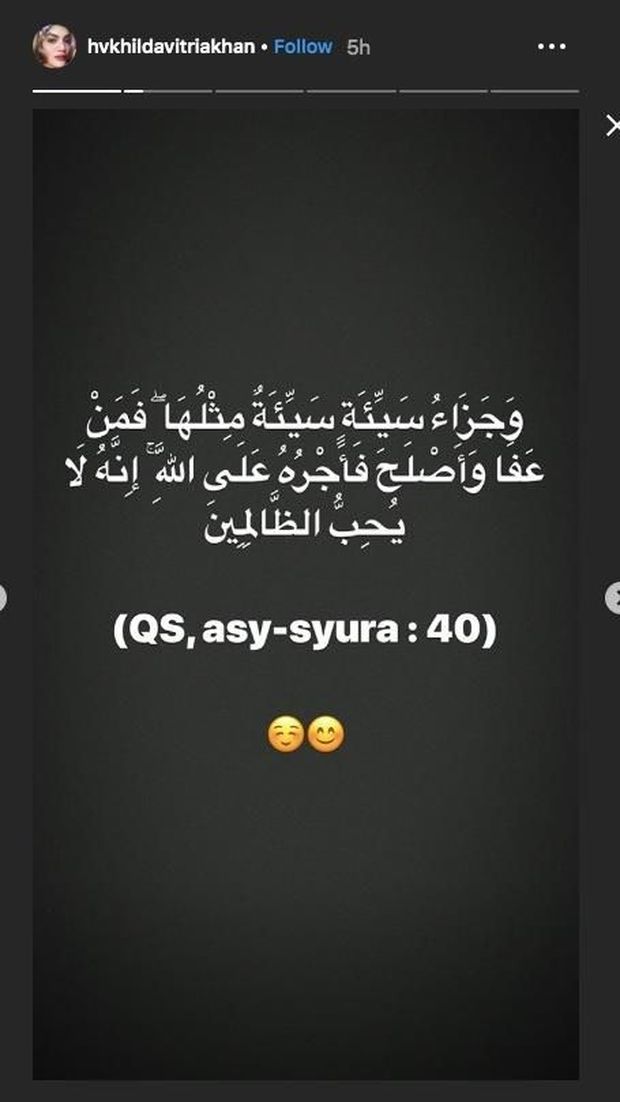The image size is (620, 1102).
Task: Follow hvkhildavitriakhan
Action: pos(302,47)
